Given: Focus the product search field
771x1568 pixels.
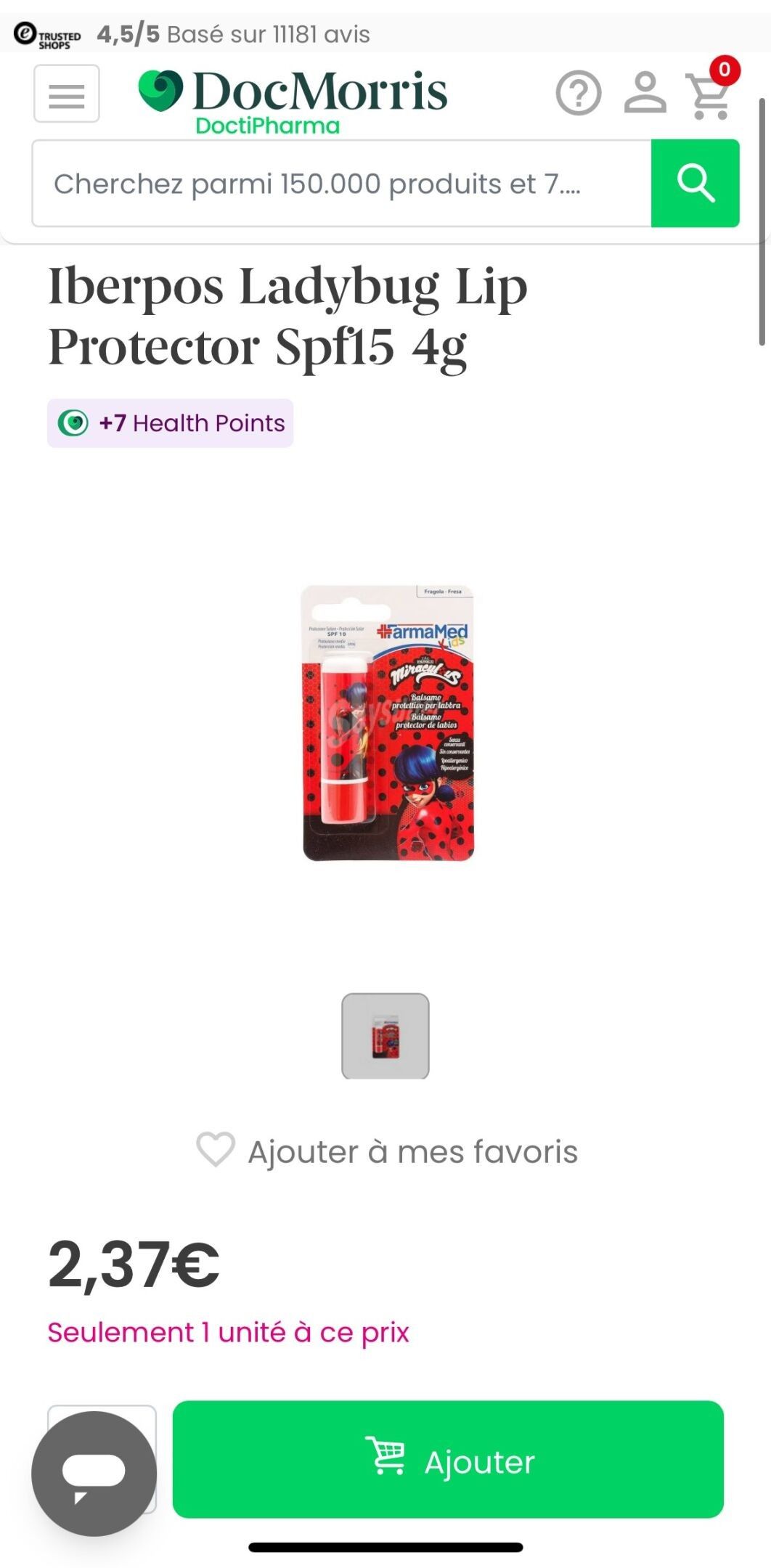Looking at the screenshot, I should [341, 184].
